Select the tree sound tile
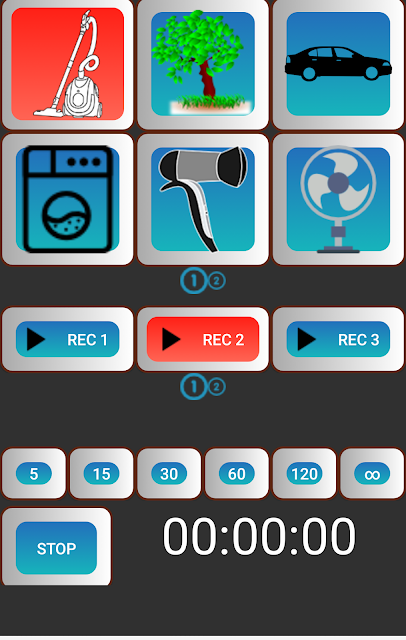The width and height of the screenshot is (406, 640). [203, 64]
